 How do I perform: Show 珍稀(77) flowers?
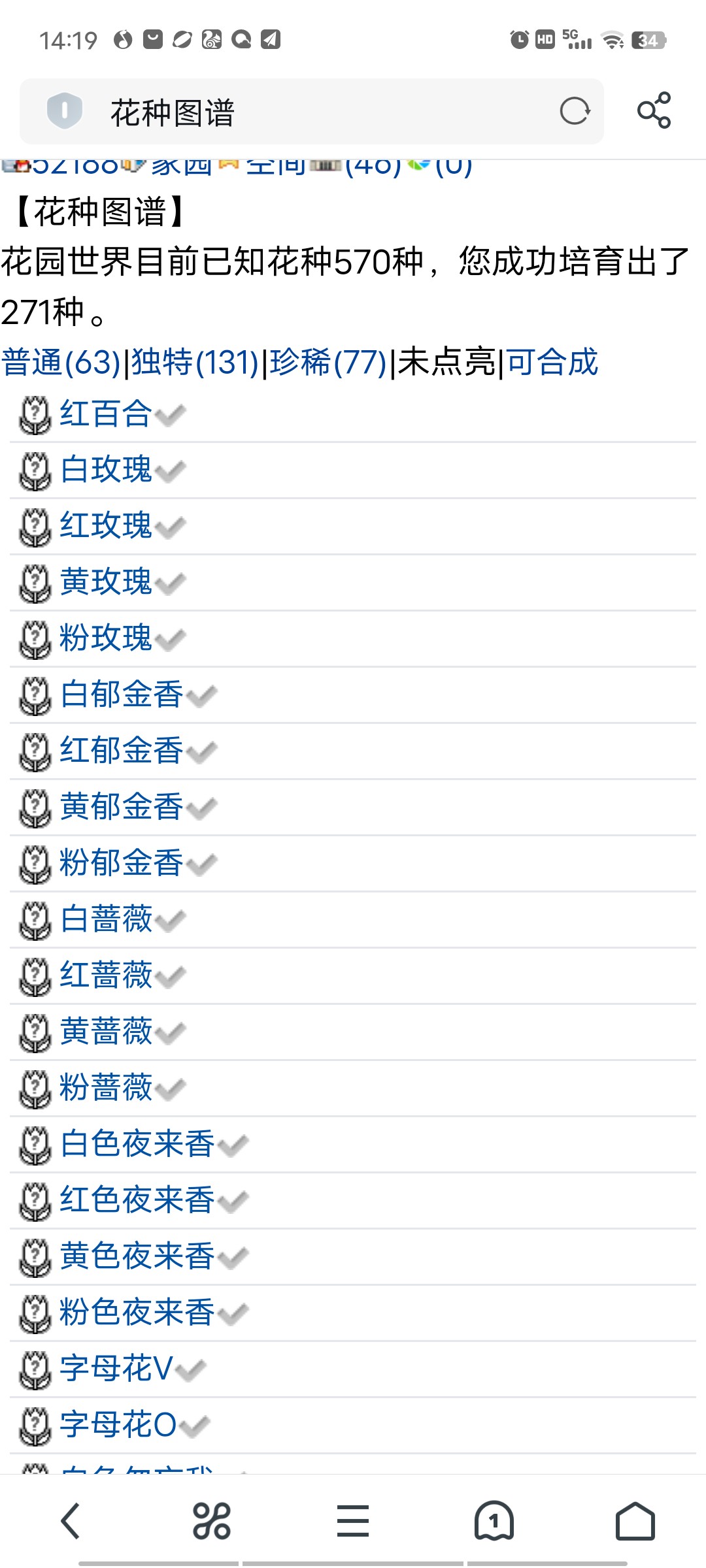click(x=329, y=363)
